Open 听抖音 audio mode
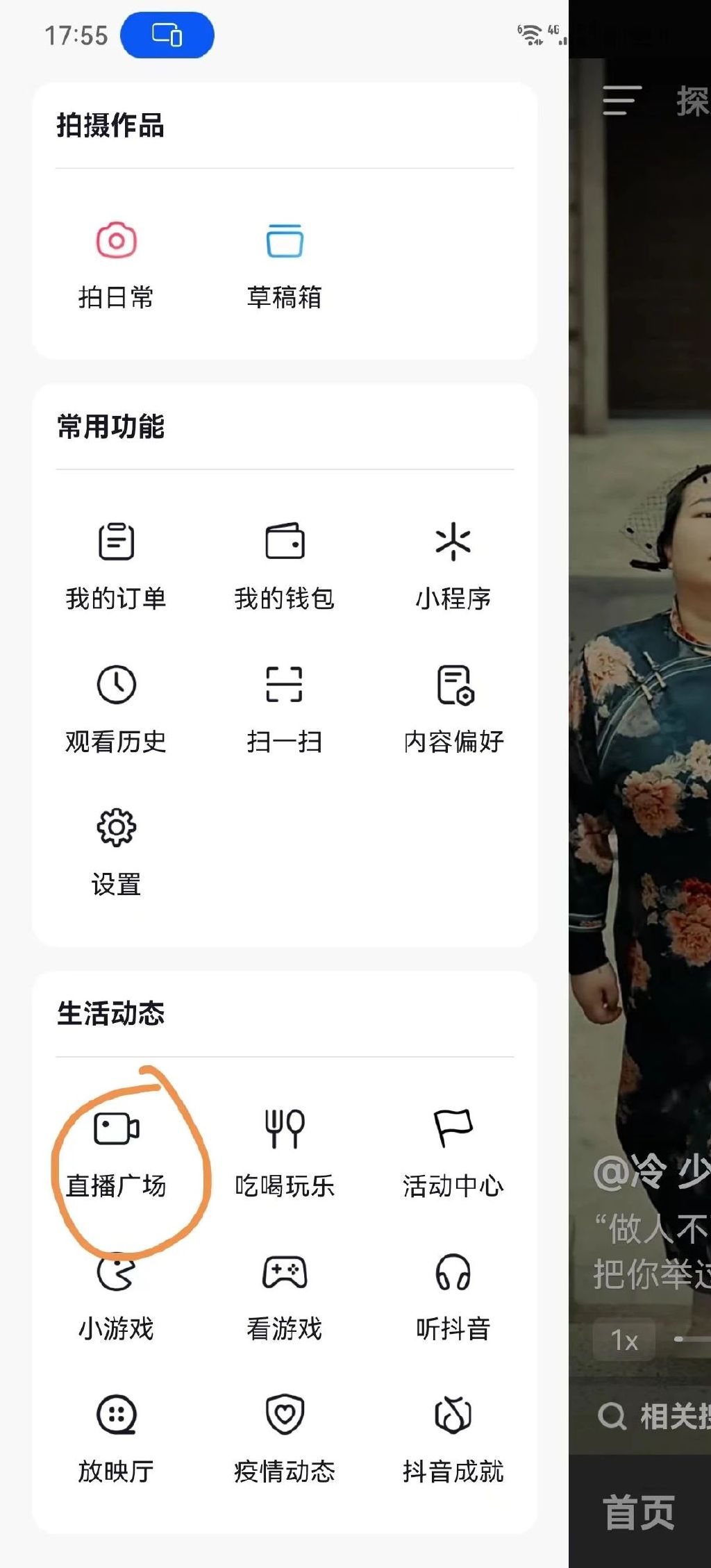The width and height of the screenshot is (711, 1568). point(453,1296)
